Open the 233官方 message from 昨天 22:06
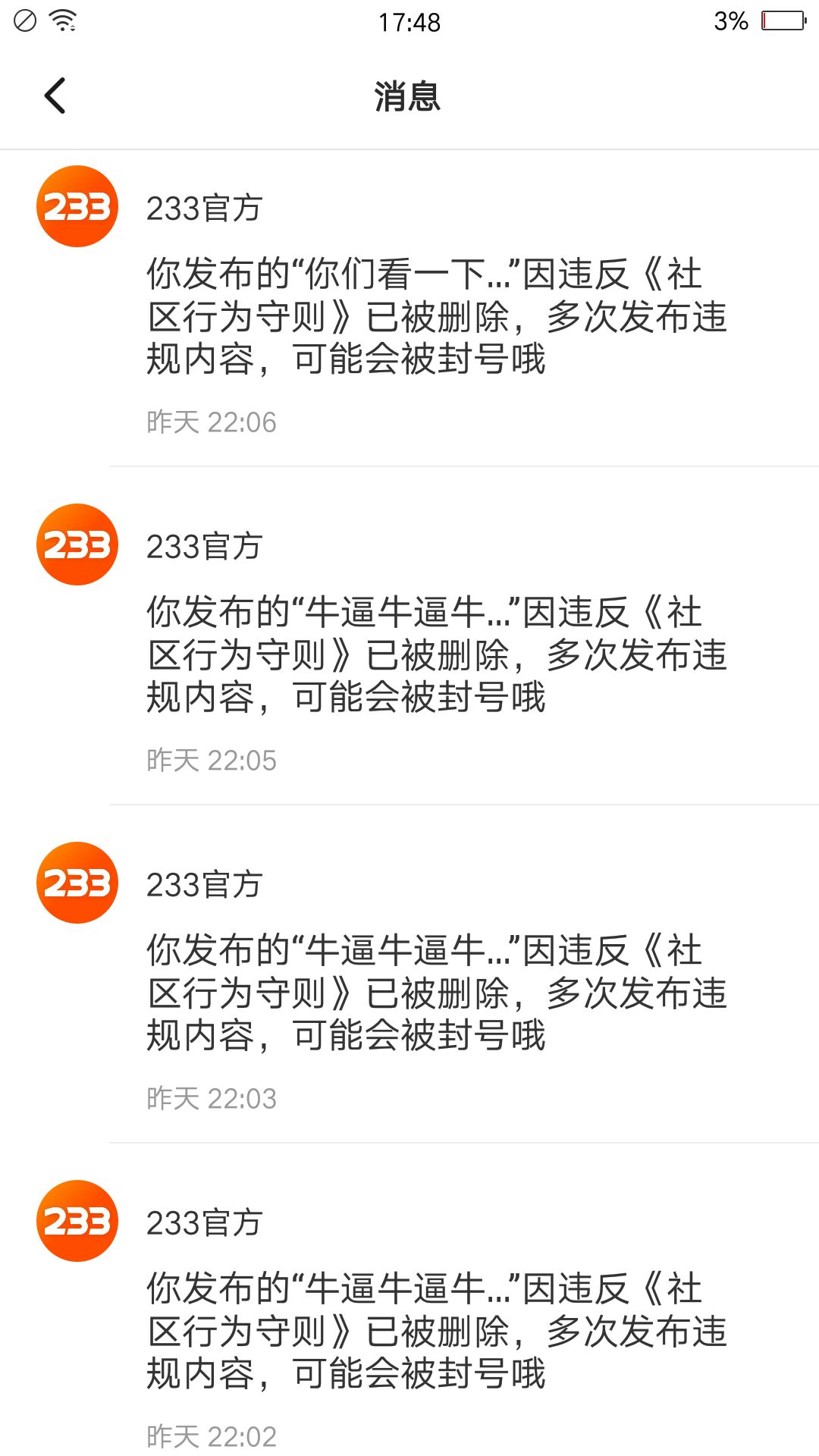 (436, 315)
